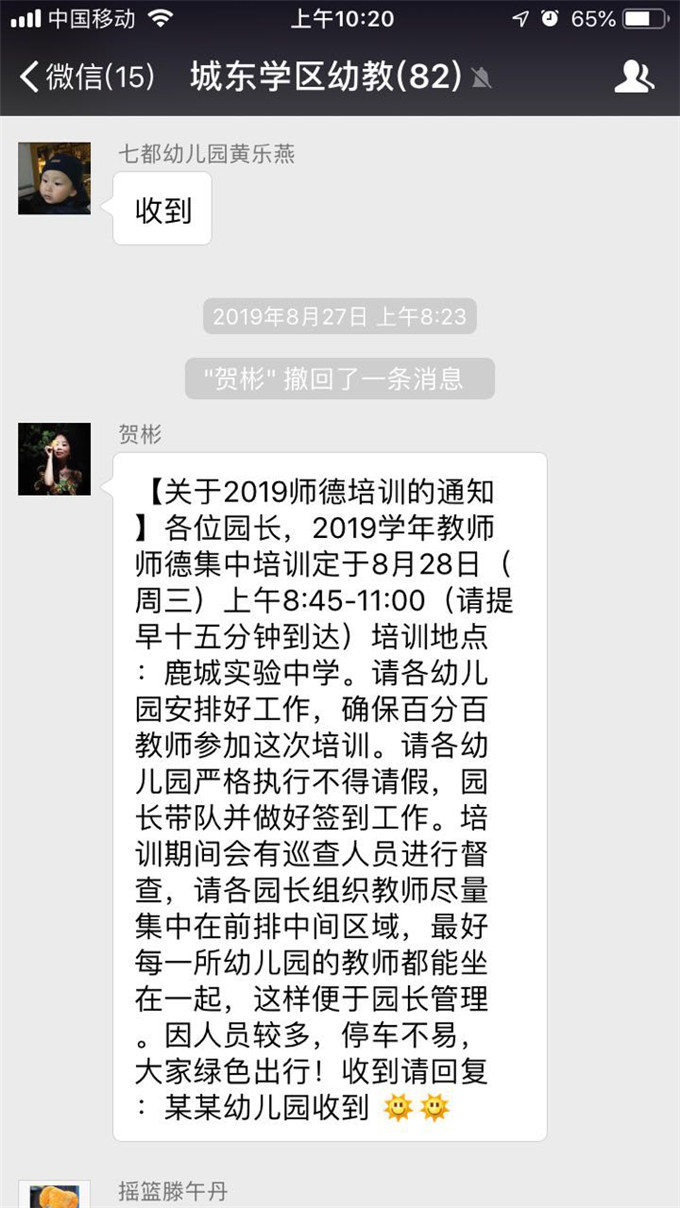The image size is (680, 1208).
Task: Open avatar of 摇篮滕午丹
Action: click(x=54, y=1195)
